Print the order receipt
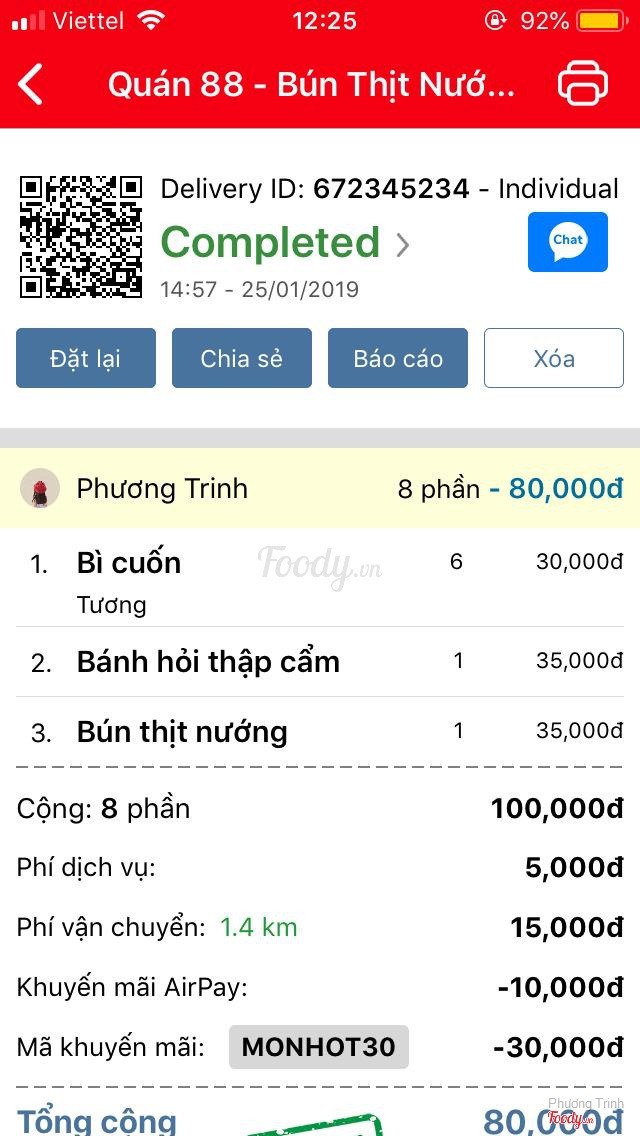 582,84
